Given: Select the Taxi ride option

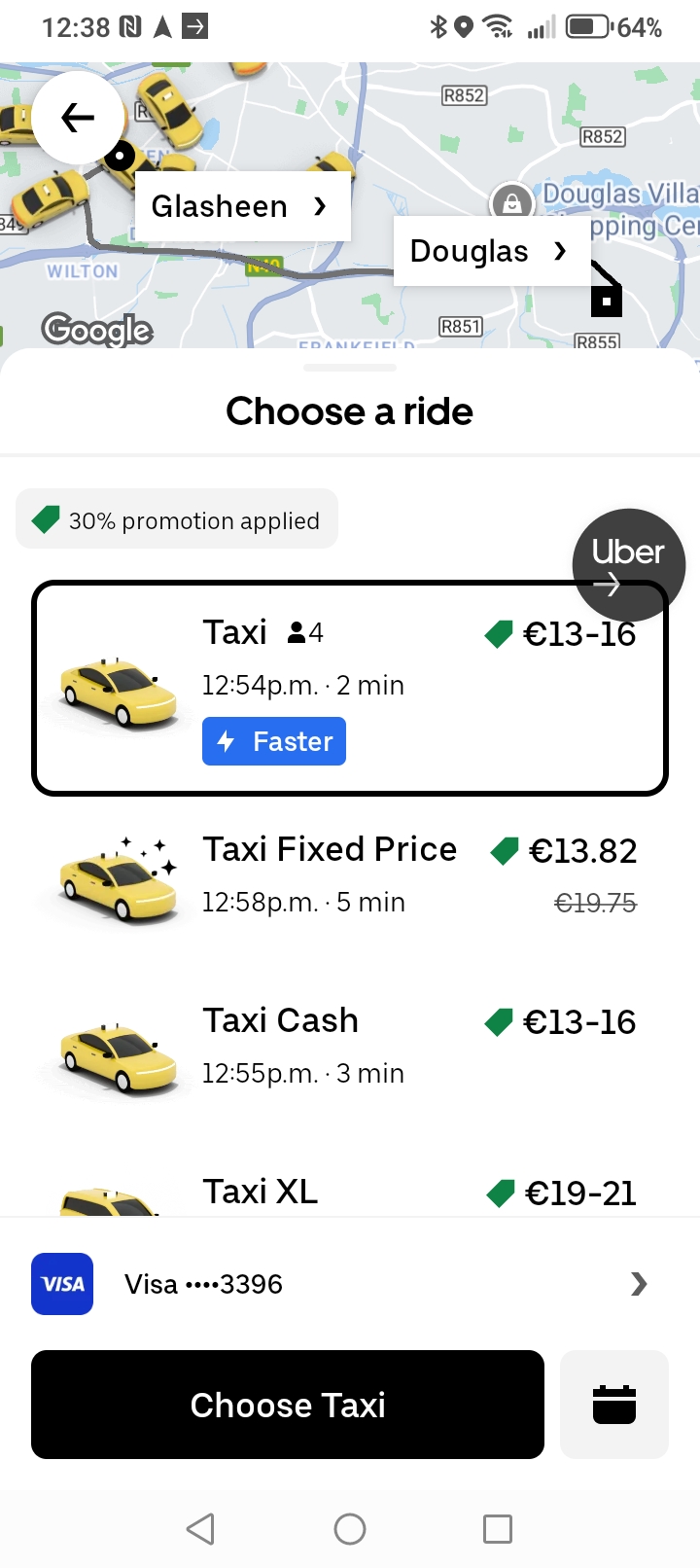Looking at the screenshot, I should pos(350,688).
